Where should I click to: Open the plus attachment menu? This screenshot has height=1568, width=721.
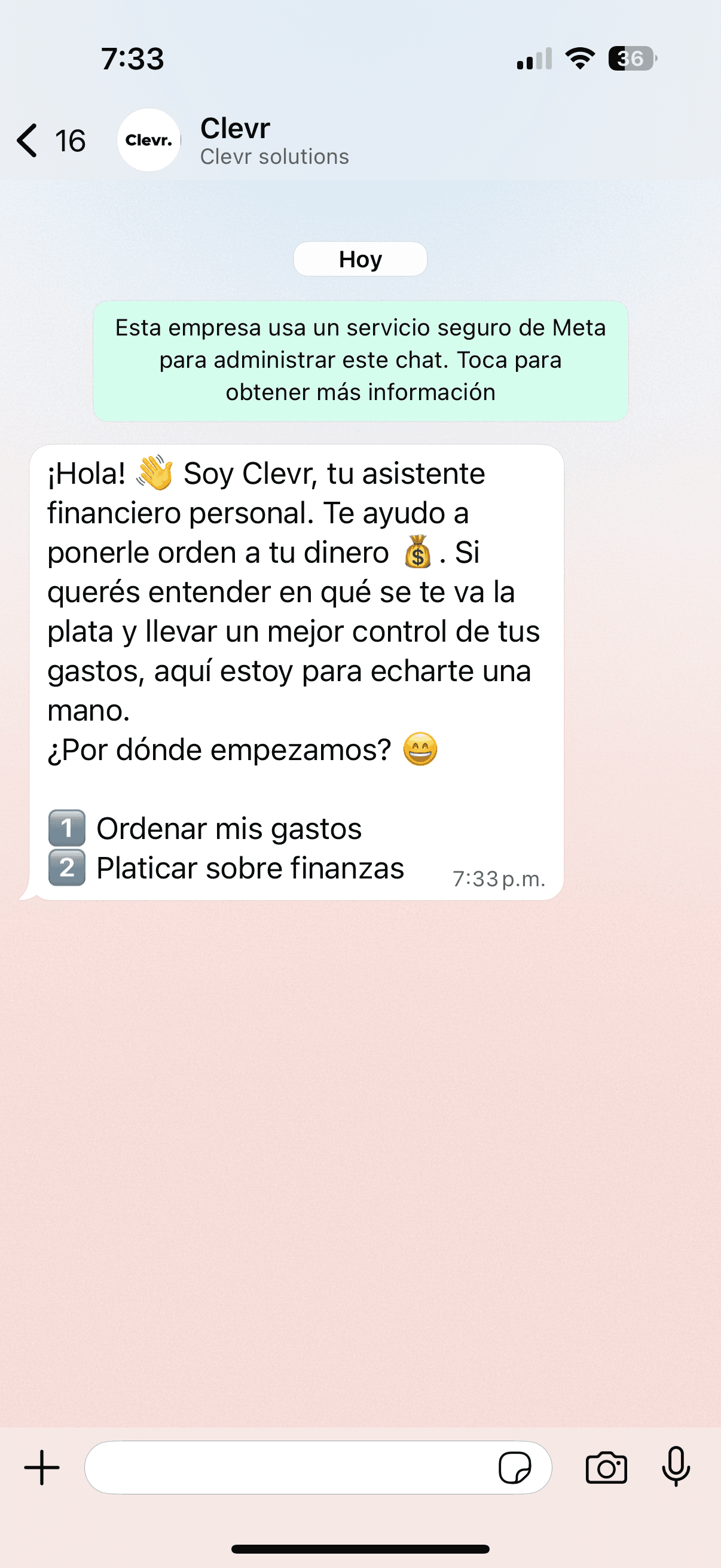pos(42,1468)
